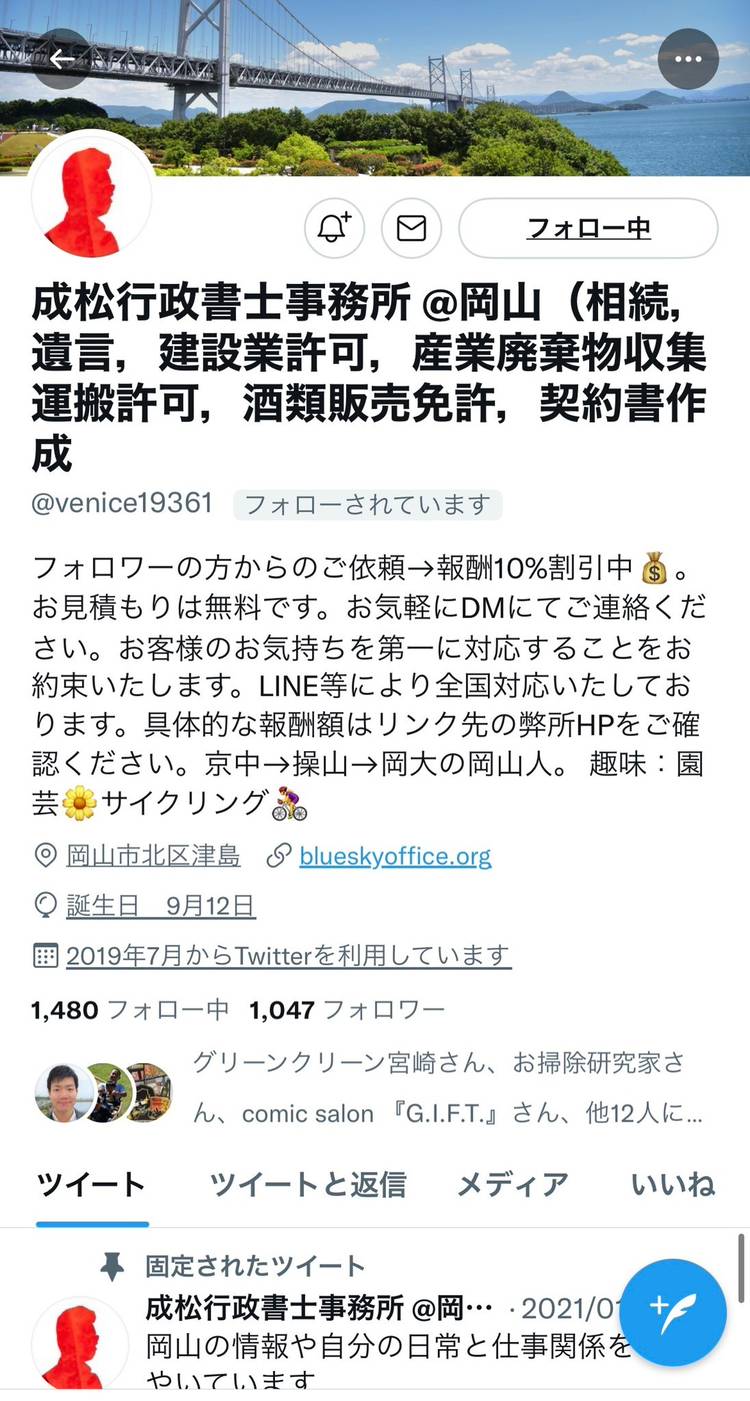750x1401 pixels.
Task: Go back with the arrow icon
Action: pos(62,59)
